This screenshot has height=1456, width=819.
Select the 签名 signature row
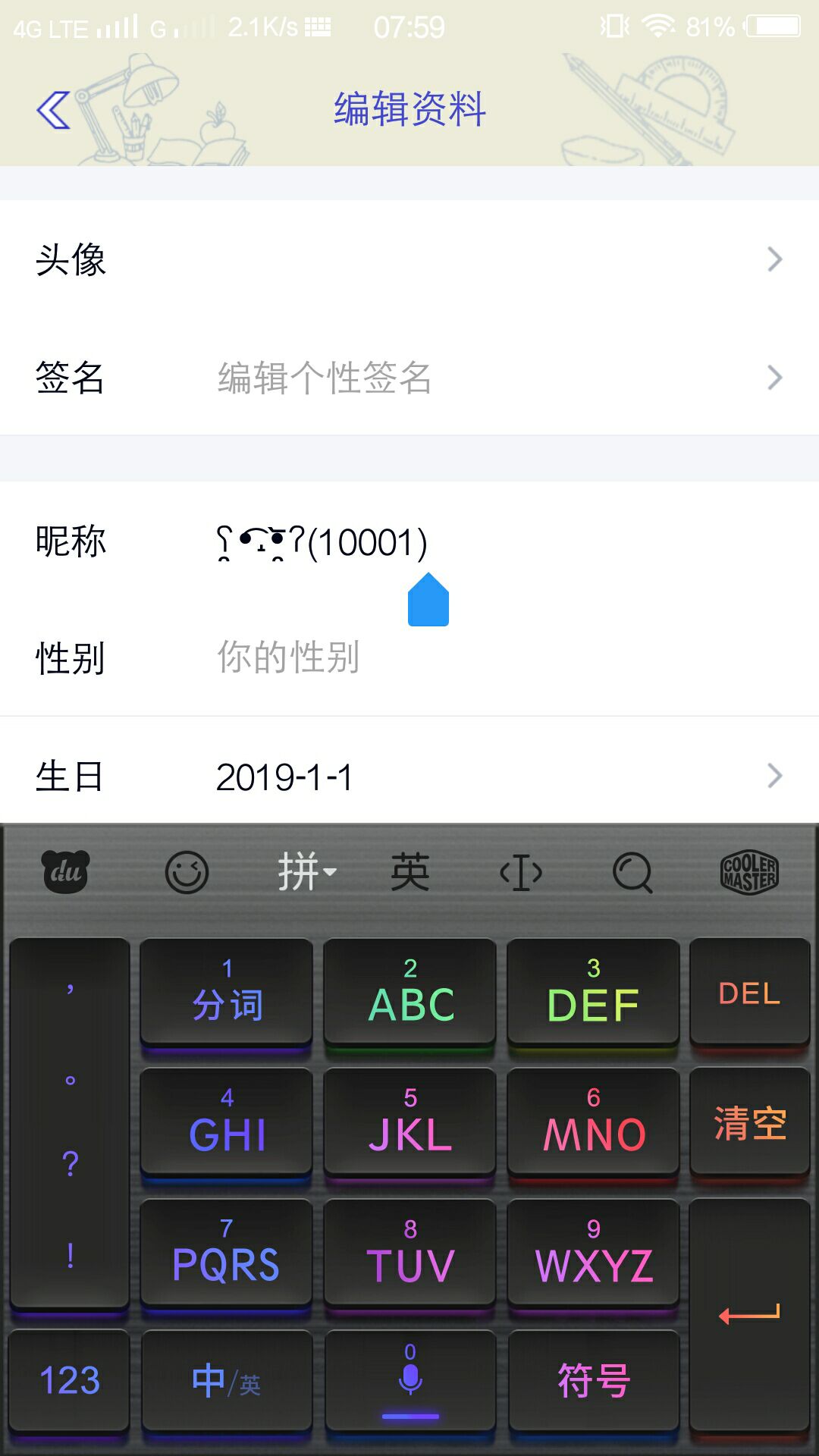tap(409, 377)
